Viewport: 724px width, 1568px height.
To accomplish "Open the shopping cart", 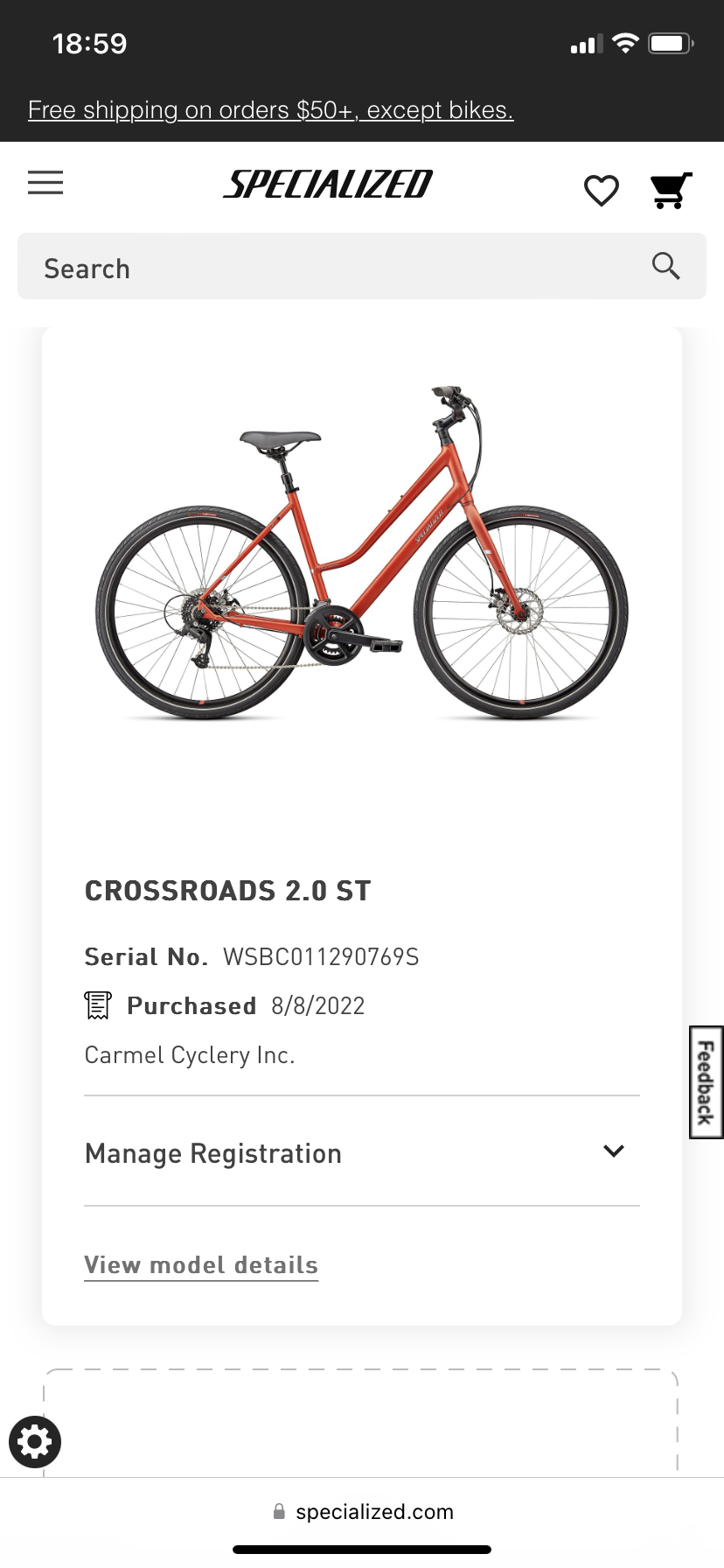I will 670,190.
